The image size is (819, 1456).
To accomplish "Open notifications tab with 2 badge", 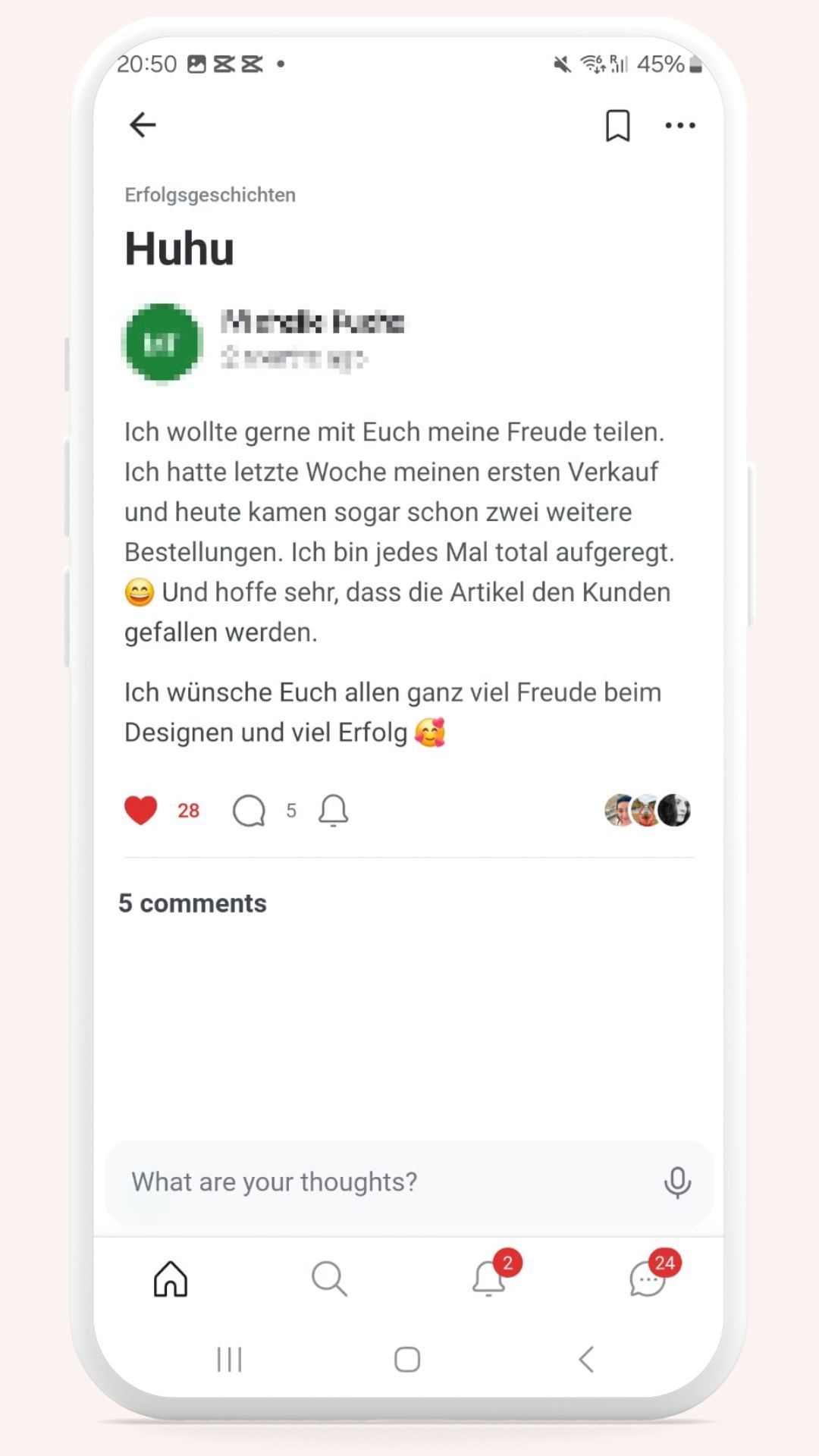I will coord(490,1279).
